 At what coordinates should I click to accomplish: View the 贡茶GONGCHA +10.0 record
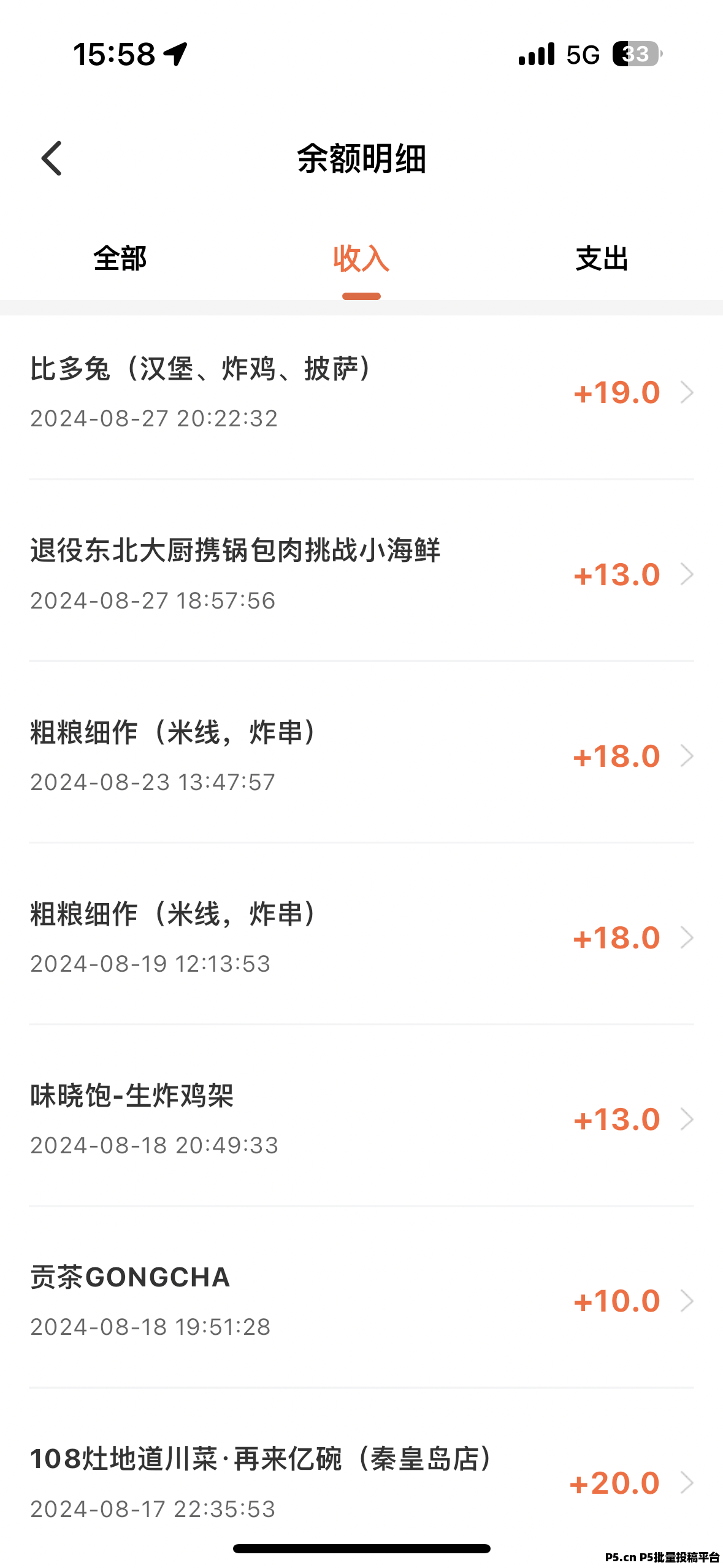tap(361, 1301)
